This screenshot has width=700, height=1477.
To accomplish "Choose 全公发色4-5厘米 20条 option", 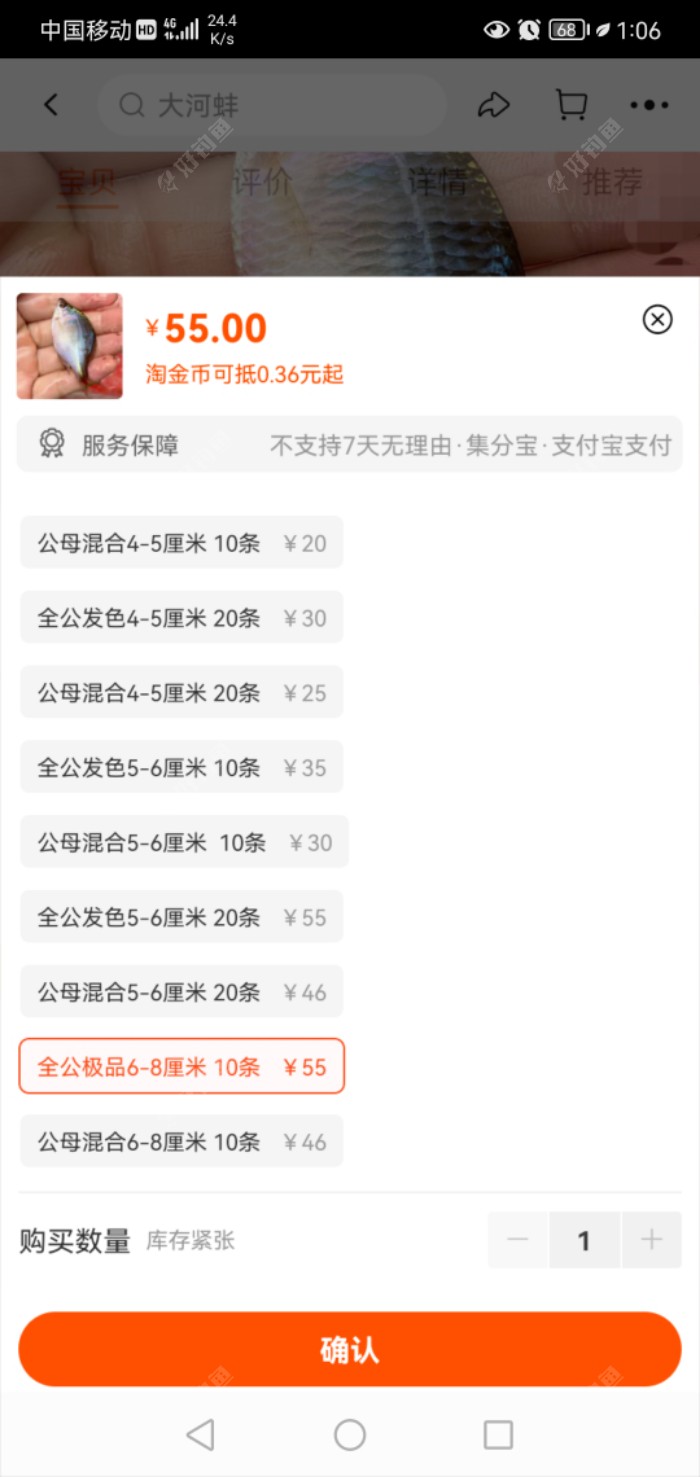I will (x=181, y=618).
